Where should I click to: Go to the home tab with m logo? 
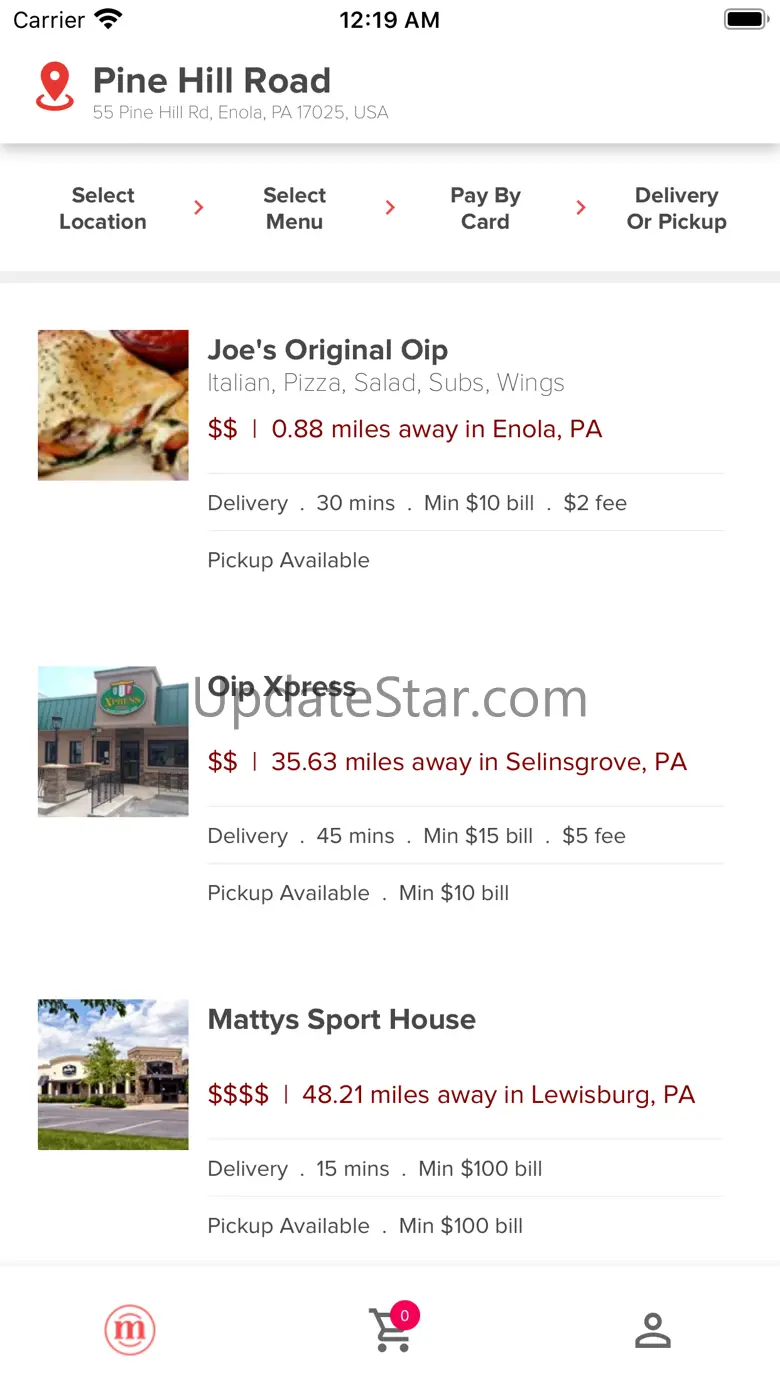130,1330
